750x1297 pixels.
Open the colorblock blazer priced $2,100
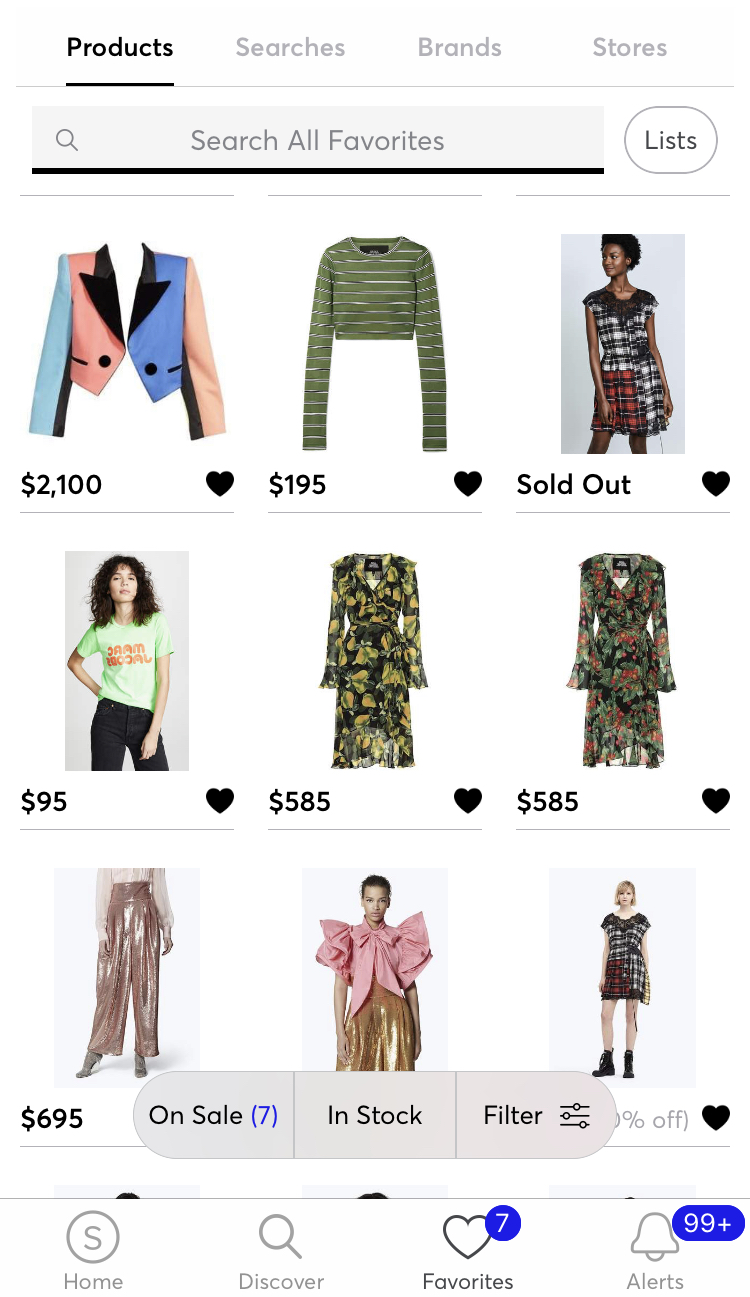[127, 340]
